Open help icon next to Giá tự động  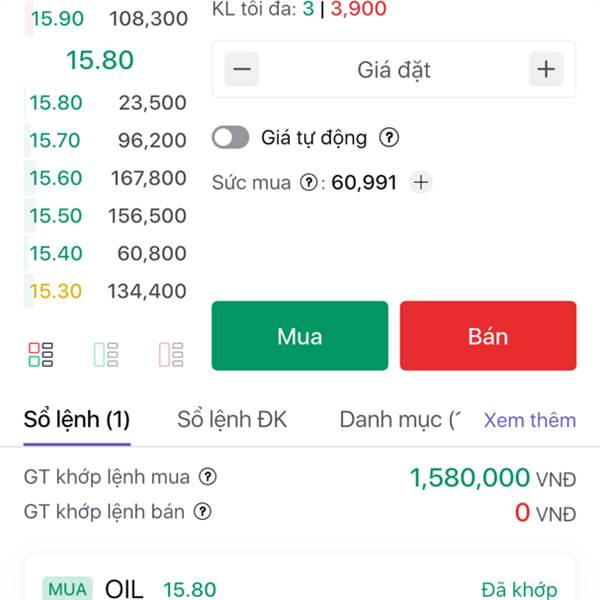tap(390, 137)
